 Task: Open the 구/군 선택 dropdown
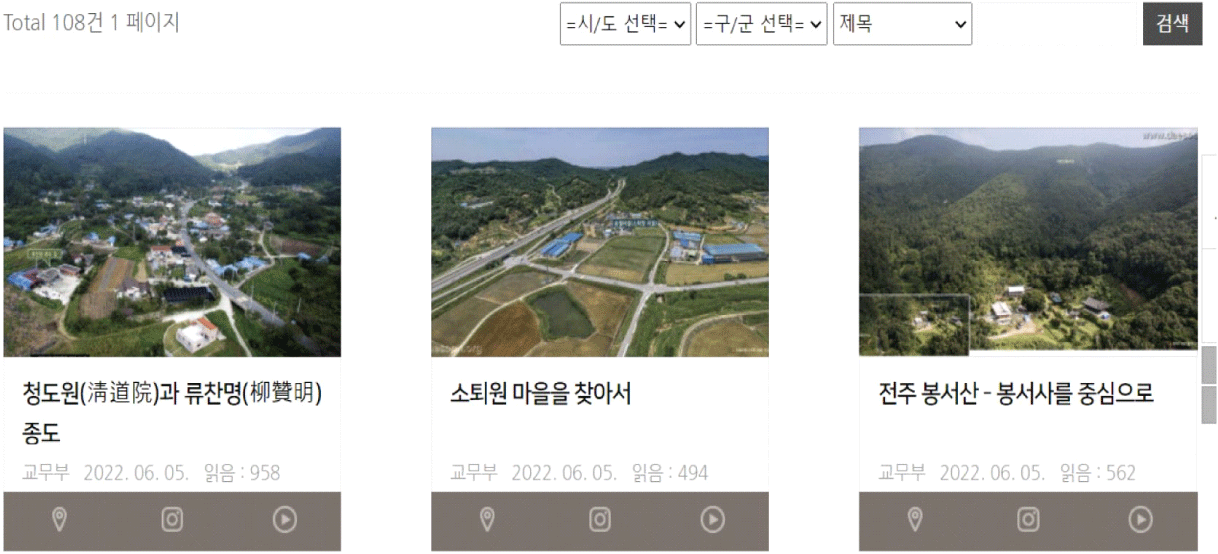click(762, 24)
